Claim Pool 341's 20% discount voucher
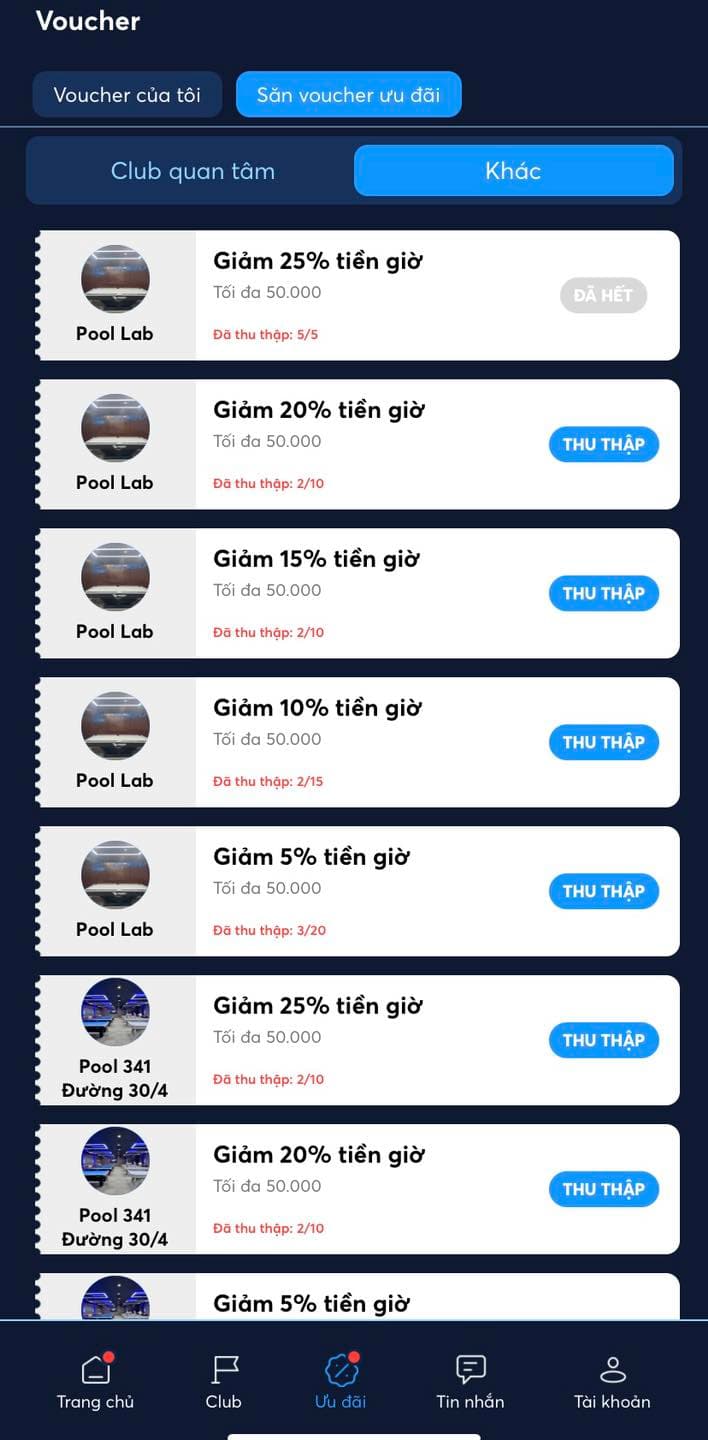This screenshot has width=708, height=1440. [603, 1189]
